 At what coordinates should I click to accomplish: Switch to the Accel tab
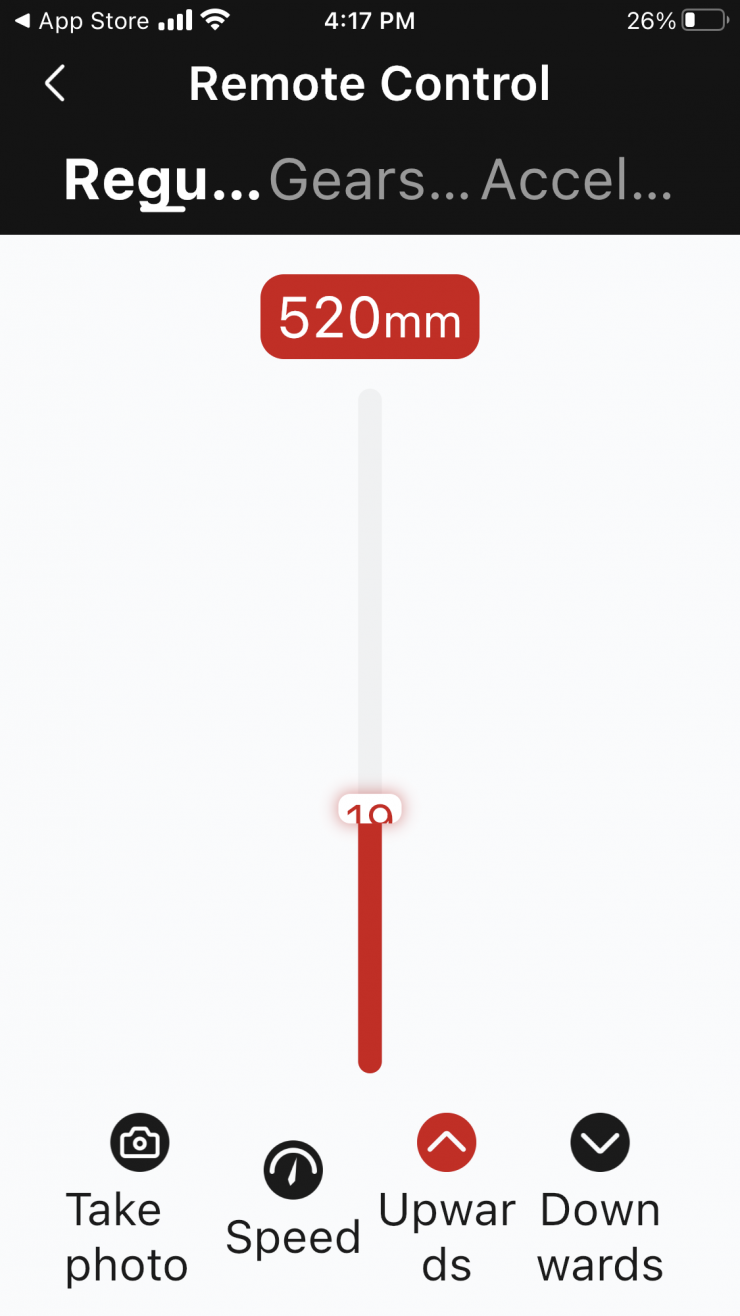576,180
